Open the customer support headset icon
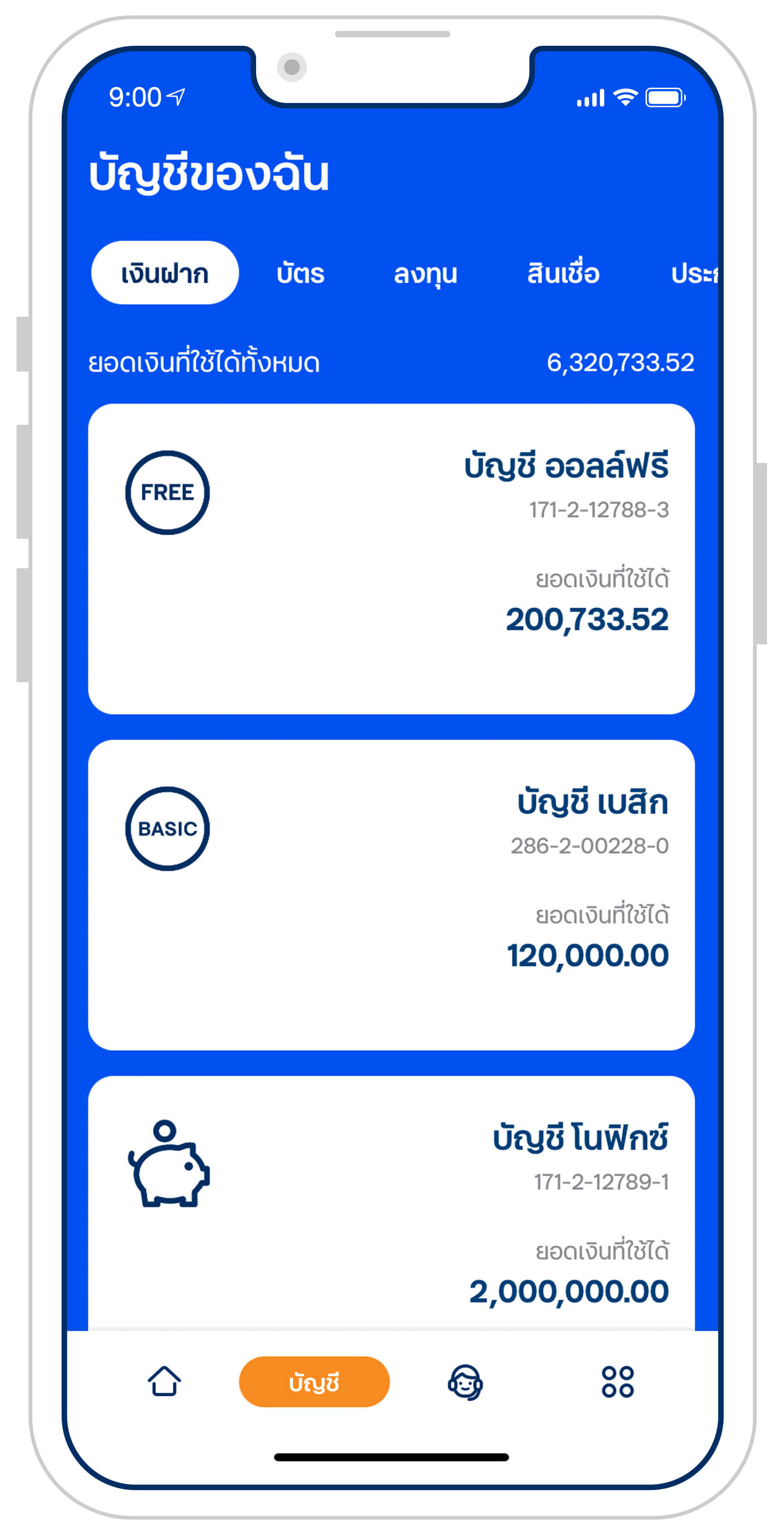Viewport: 784px width, 1535px height. pyautogui.click(x=465, y=1382)
